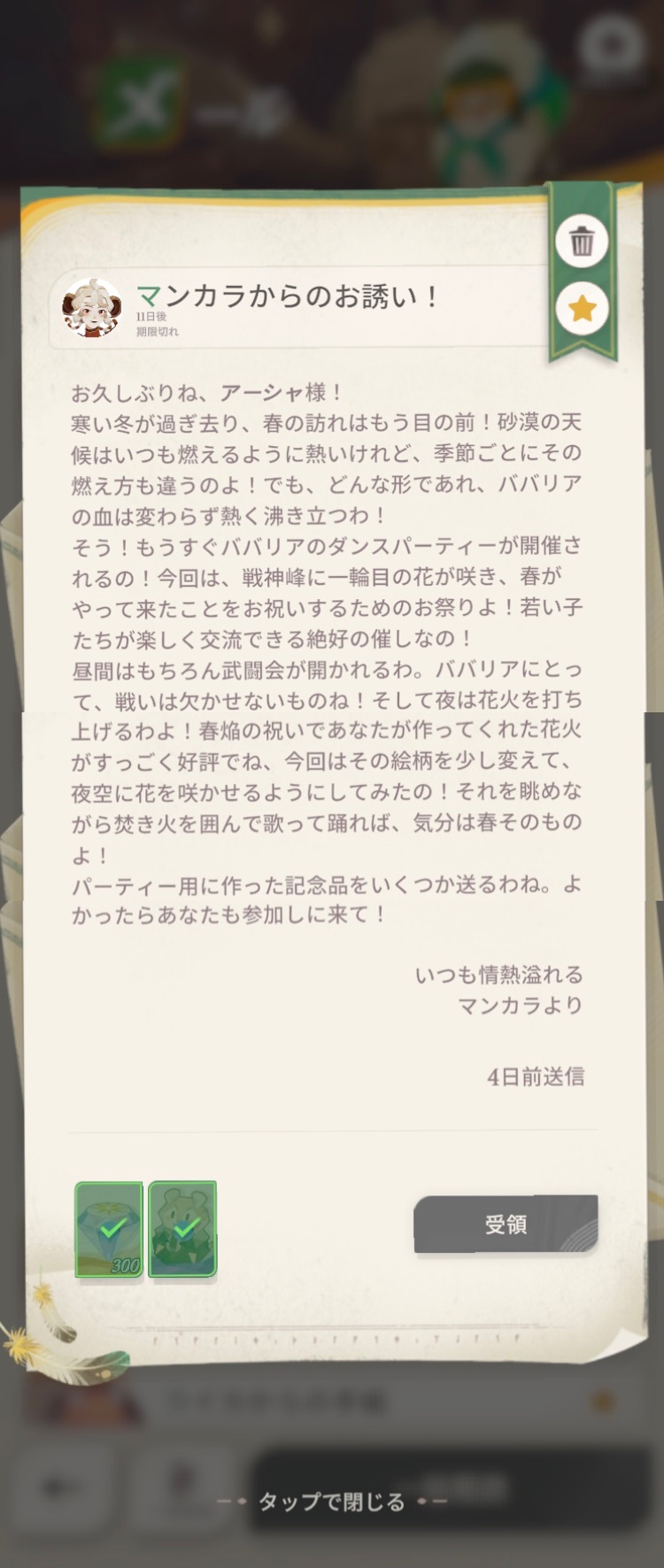The image size is (664, 1568).
Task: Mark the letter as favorite with the star
Action: (x=582, y=308)
